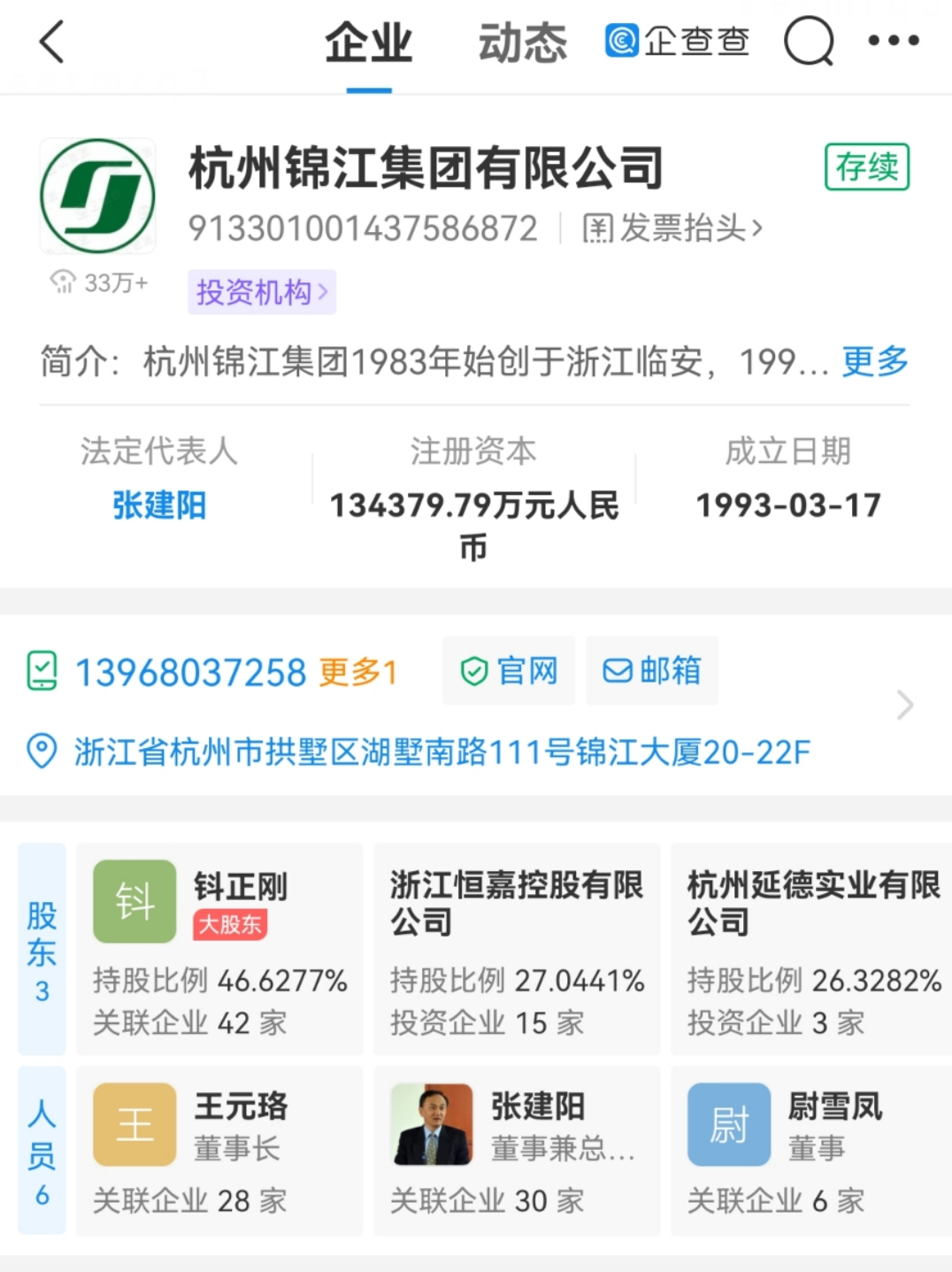Image resolution: width=952 pixels, height=1272 pixels.
Task: Open shareholder card 浙江恒嘉控股有限公司
Action: pos(517,949)
